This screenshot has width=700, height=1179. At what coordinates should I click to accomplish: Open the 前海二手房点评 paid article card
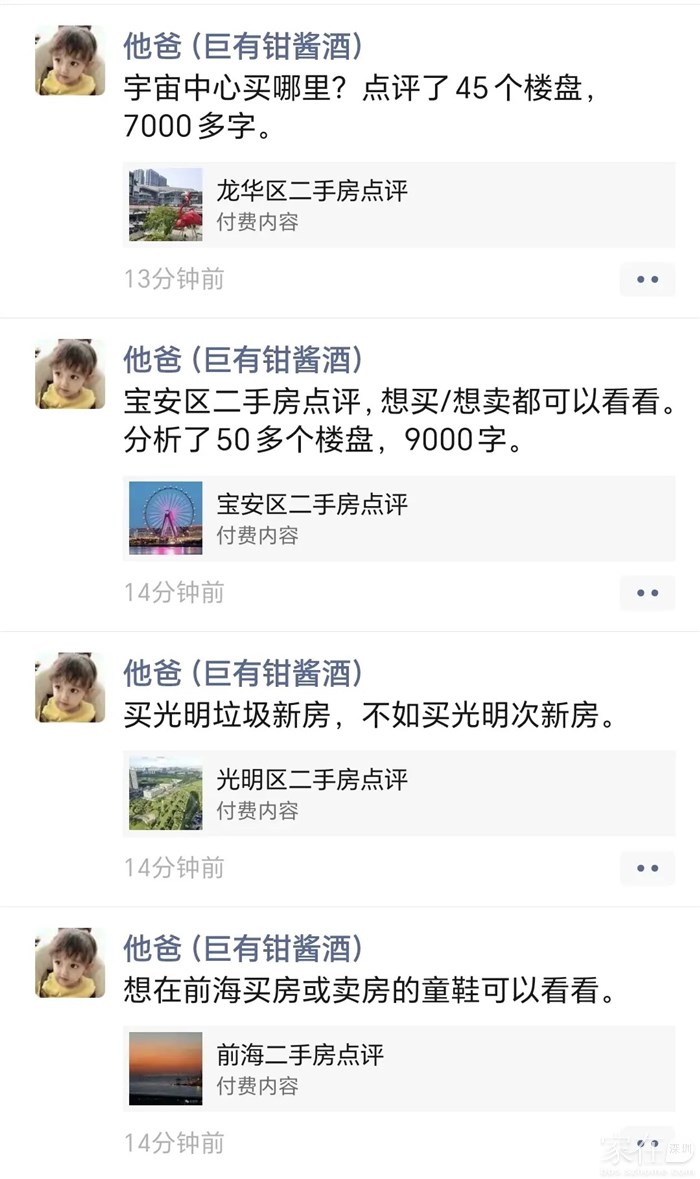coord(398,1068)
